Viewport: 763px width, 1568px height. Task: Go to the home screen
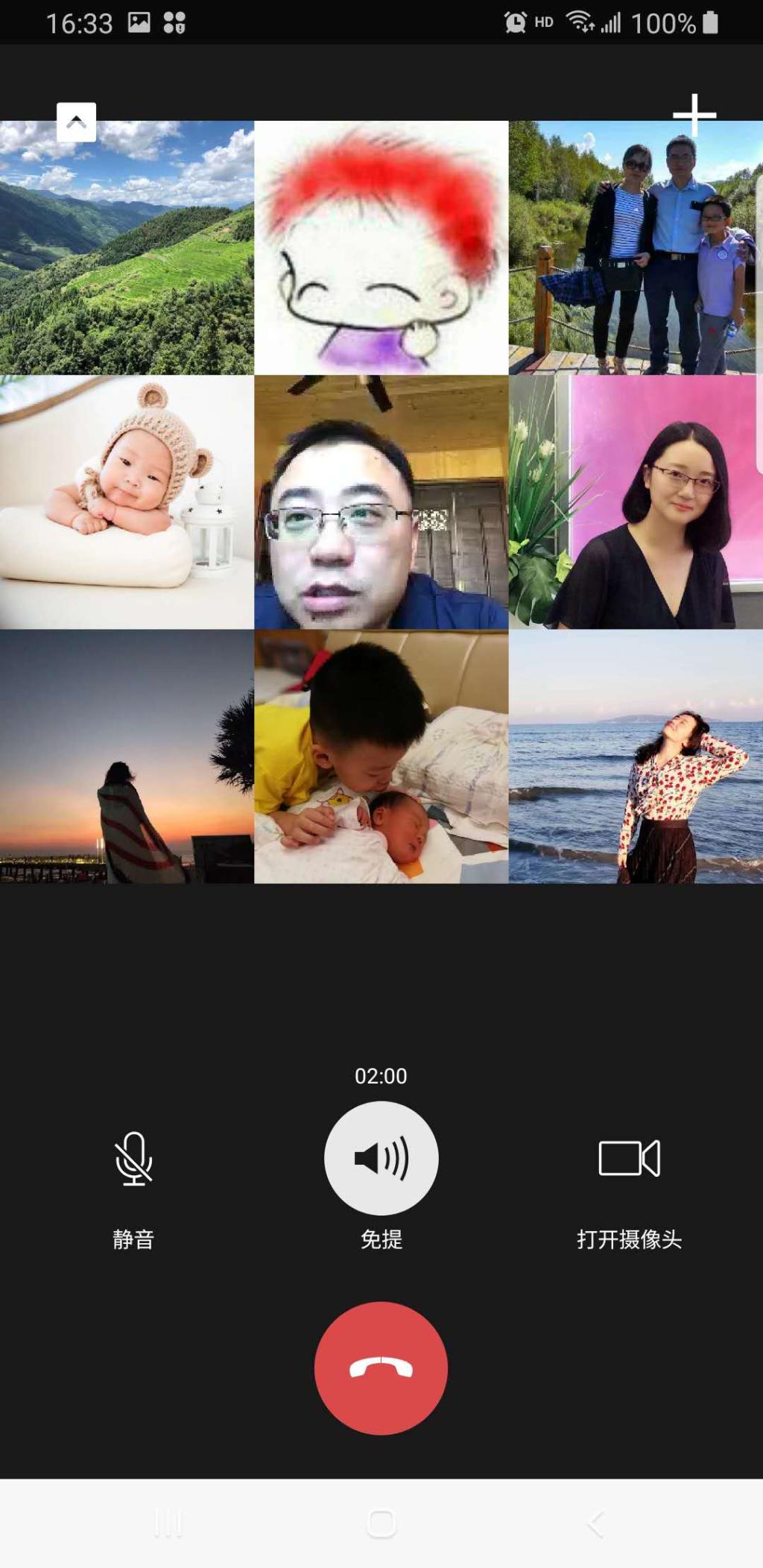tap(381, 1524)
